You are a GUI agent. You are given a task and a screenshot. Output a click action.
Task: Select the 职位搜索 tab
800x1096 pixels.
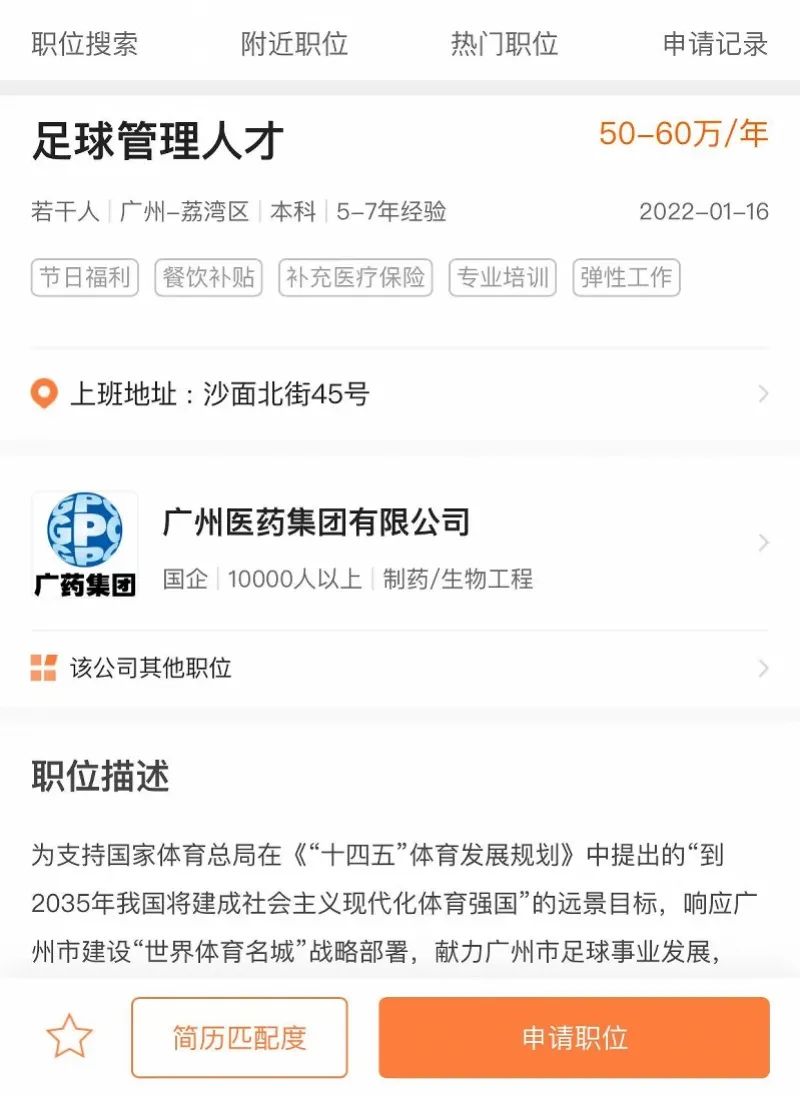tap(82, 45)
